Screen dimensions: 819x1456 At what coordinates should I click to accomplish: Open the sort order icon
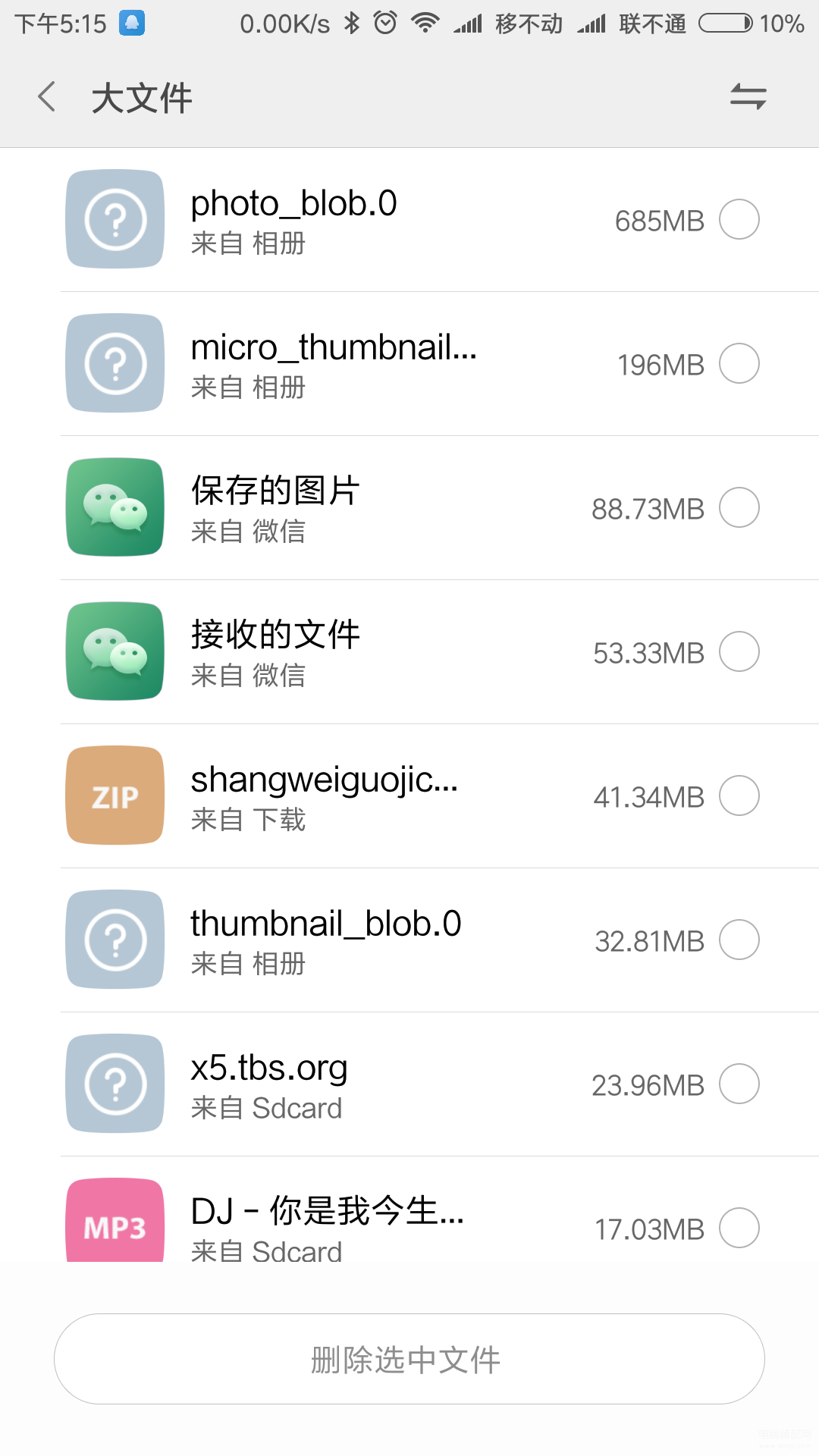tap(748, 97)
